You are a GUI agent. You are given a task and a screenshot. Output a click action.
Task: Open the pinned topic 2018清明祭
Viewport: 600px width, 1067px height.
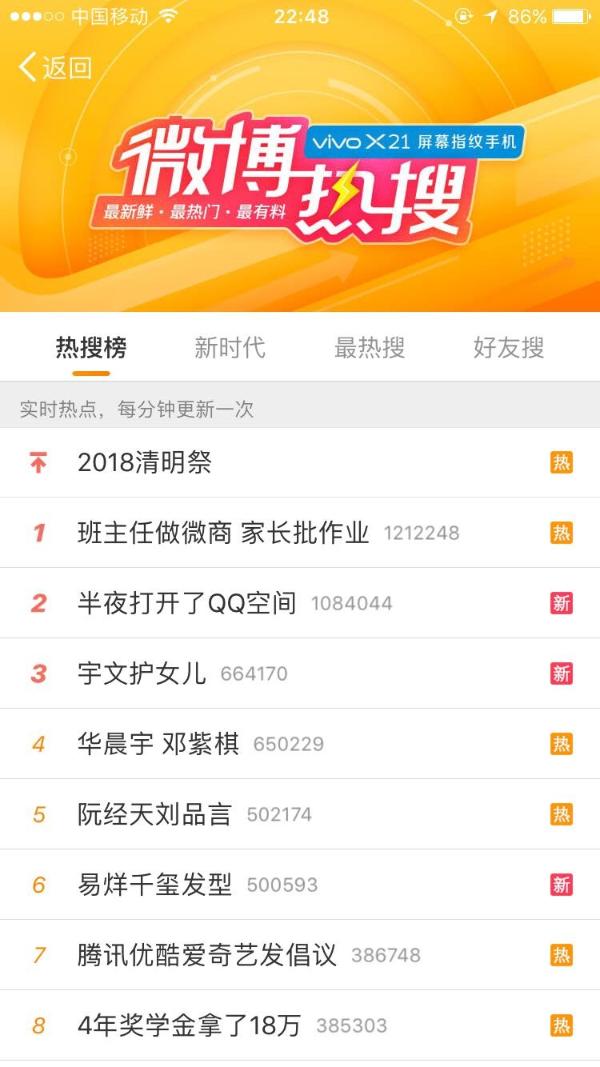click(145, 463)
